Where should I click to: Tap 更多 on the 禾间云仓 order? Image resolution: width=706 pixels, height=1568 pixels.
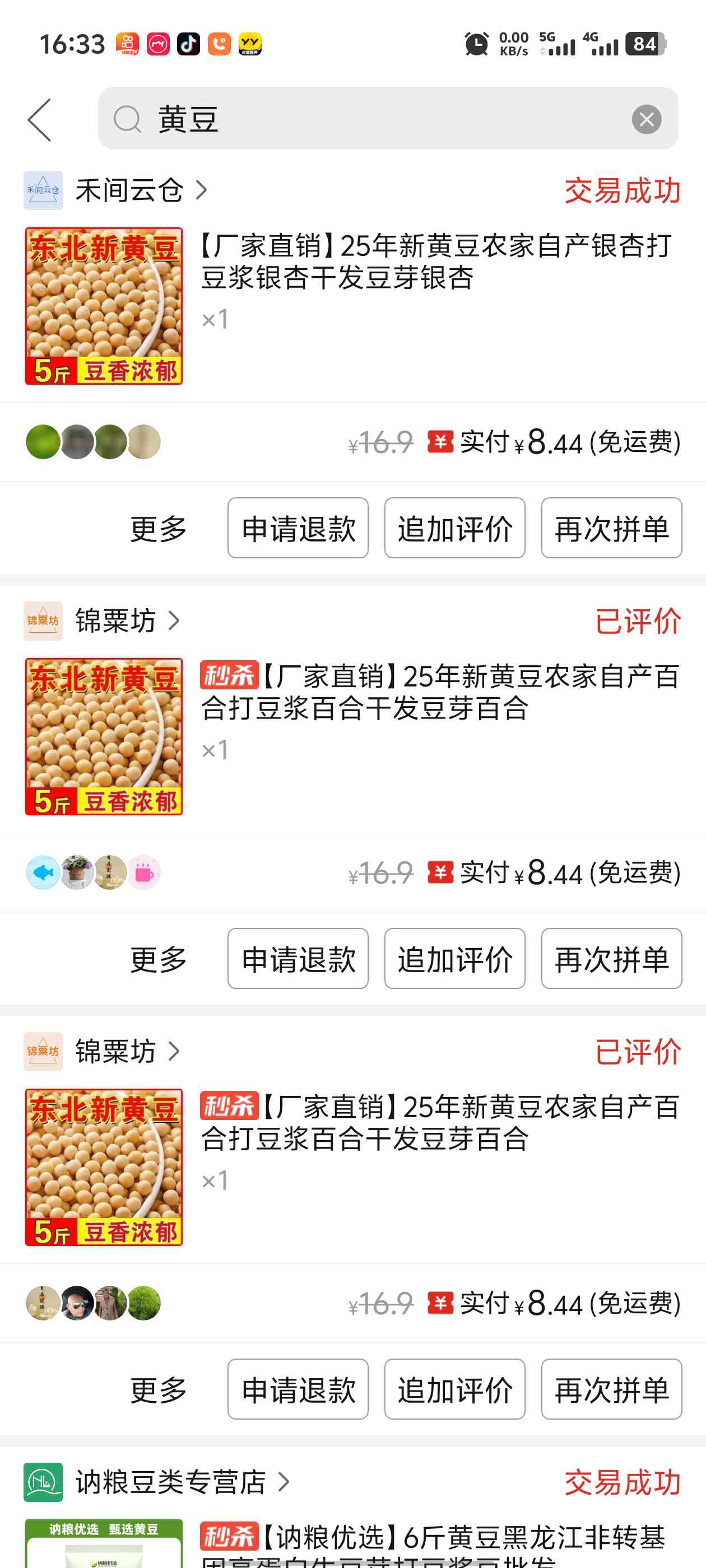point(159,528)
